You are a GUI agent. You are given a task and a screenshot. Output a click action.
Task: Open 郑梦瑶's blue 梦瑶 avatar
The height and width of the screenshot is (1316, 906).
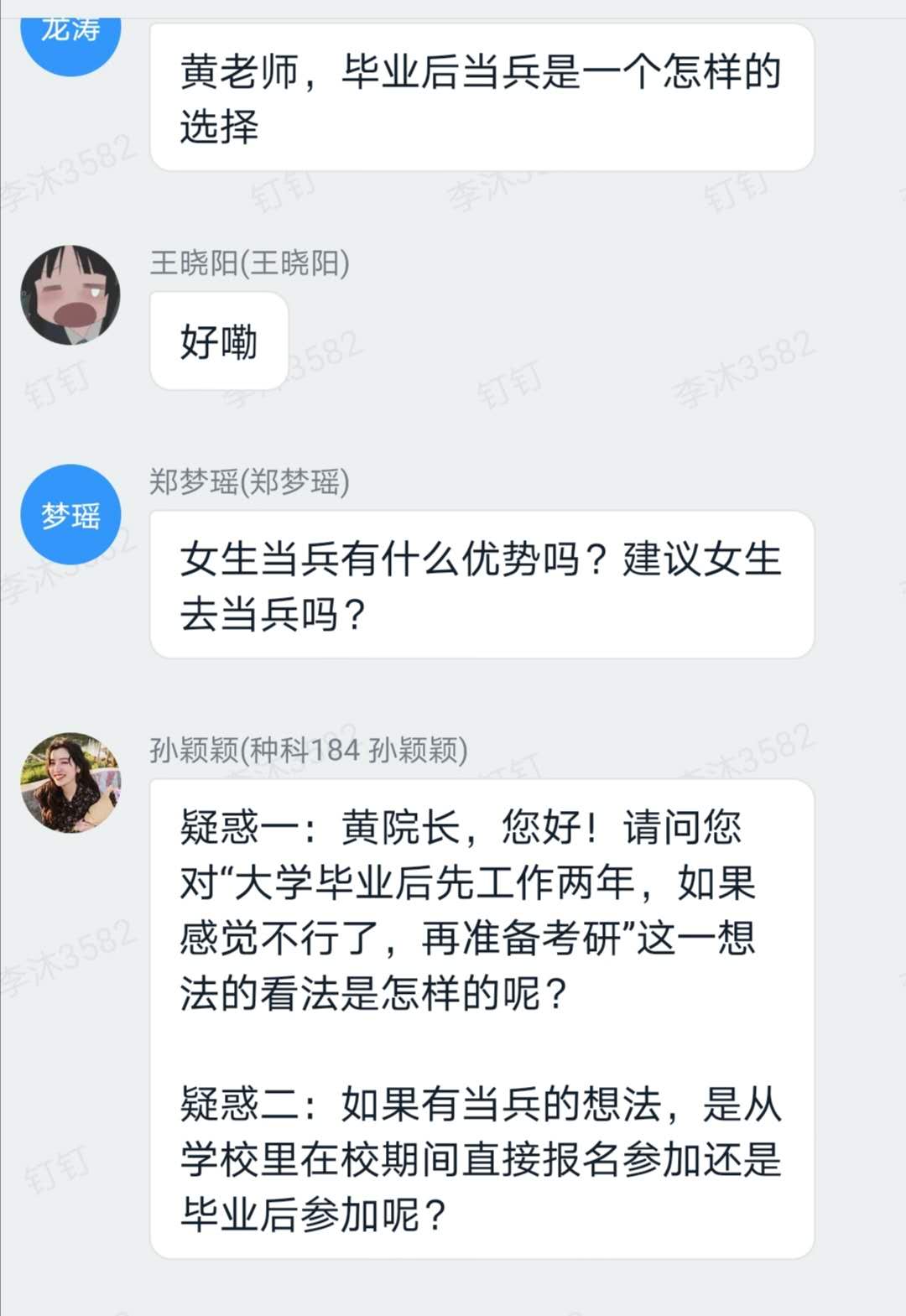tap(70, 514)
